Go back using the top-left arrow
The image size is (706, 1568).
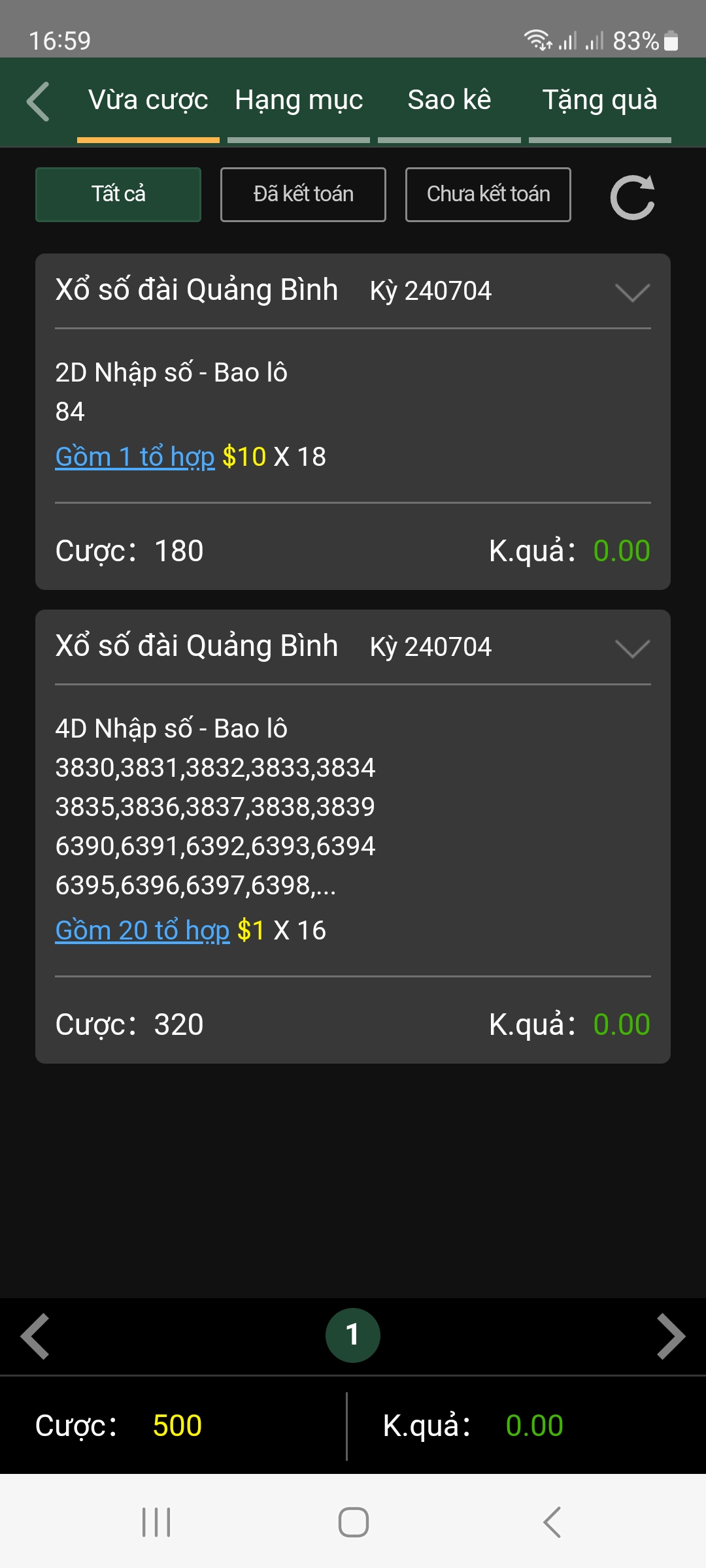coord(38,101)
